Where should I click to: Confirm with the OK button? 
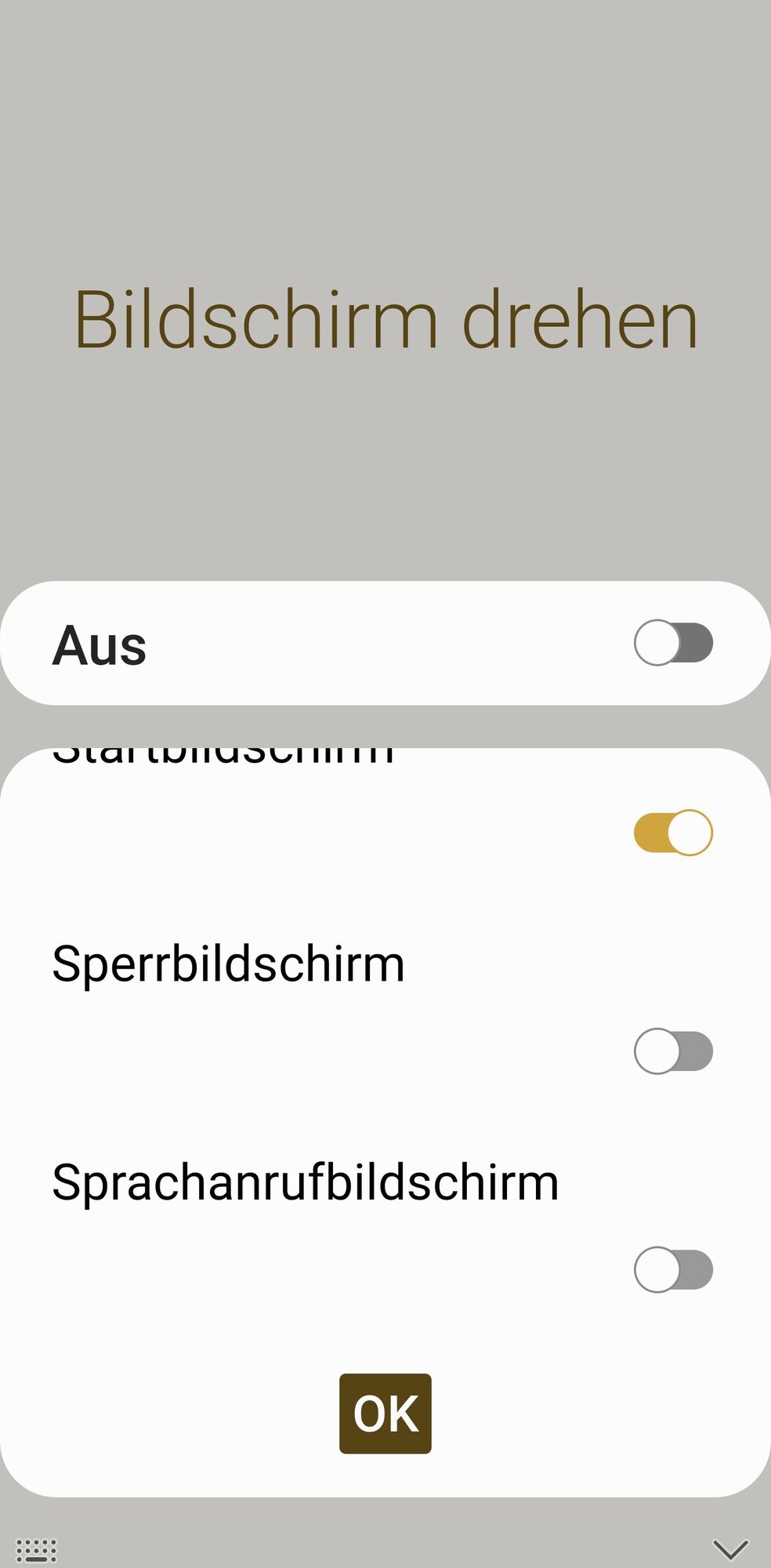(385, 1414)
